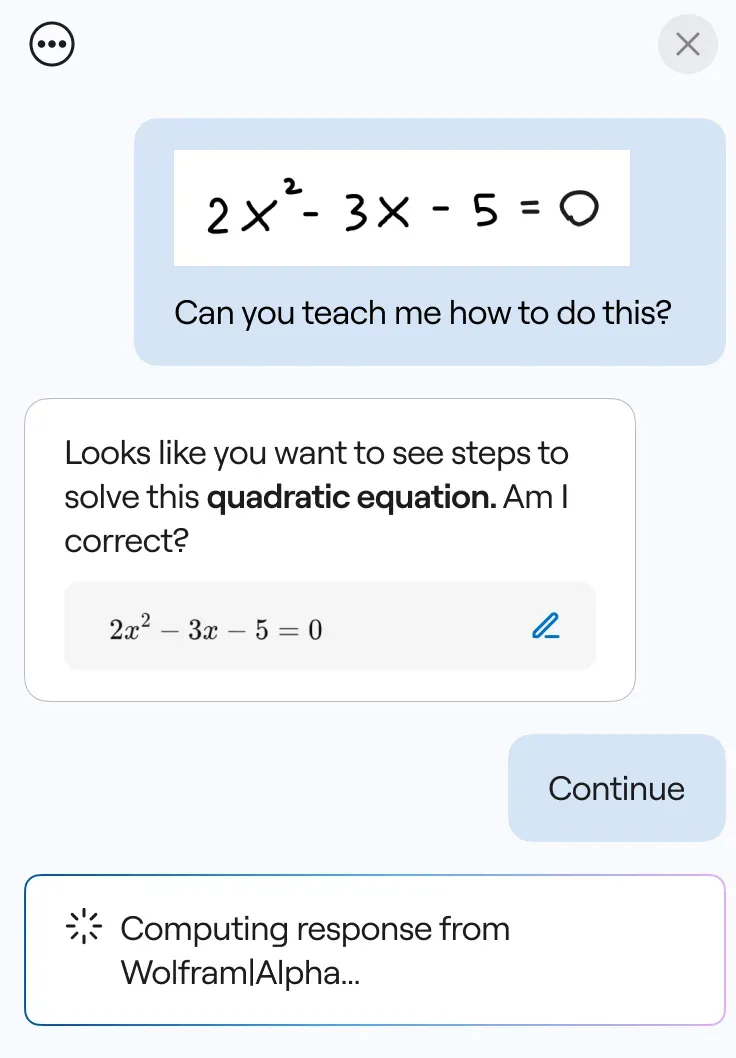This screenshot has width=736, height=1058.
Task: Select the equation field showing 2x²−3x−5=0
Action: click(330, 626)
